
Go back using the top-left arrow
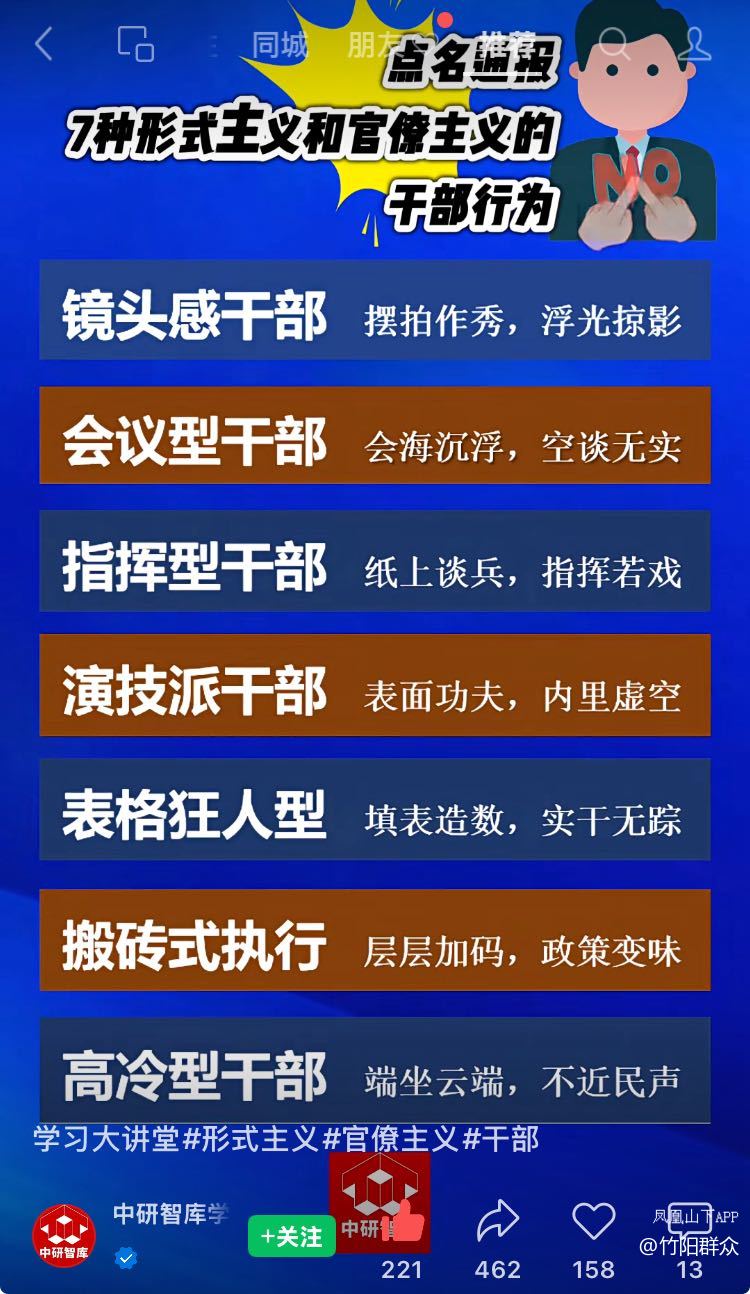click(43, 43)
